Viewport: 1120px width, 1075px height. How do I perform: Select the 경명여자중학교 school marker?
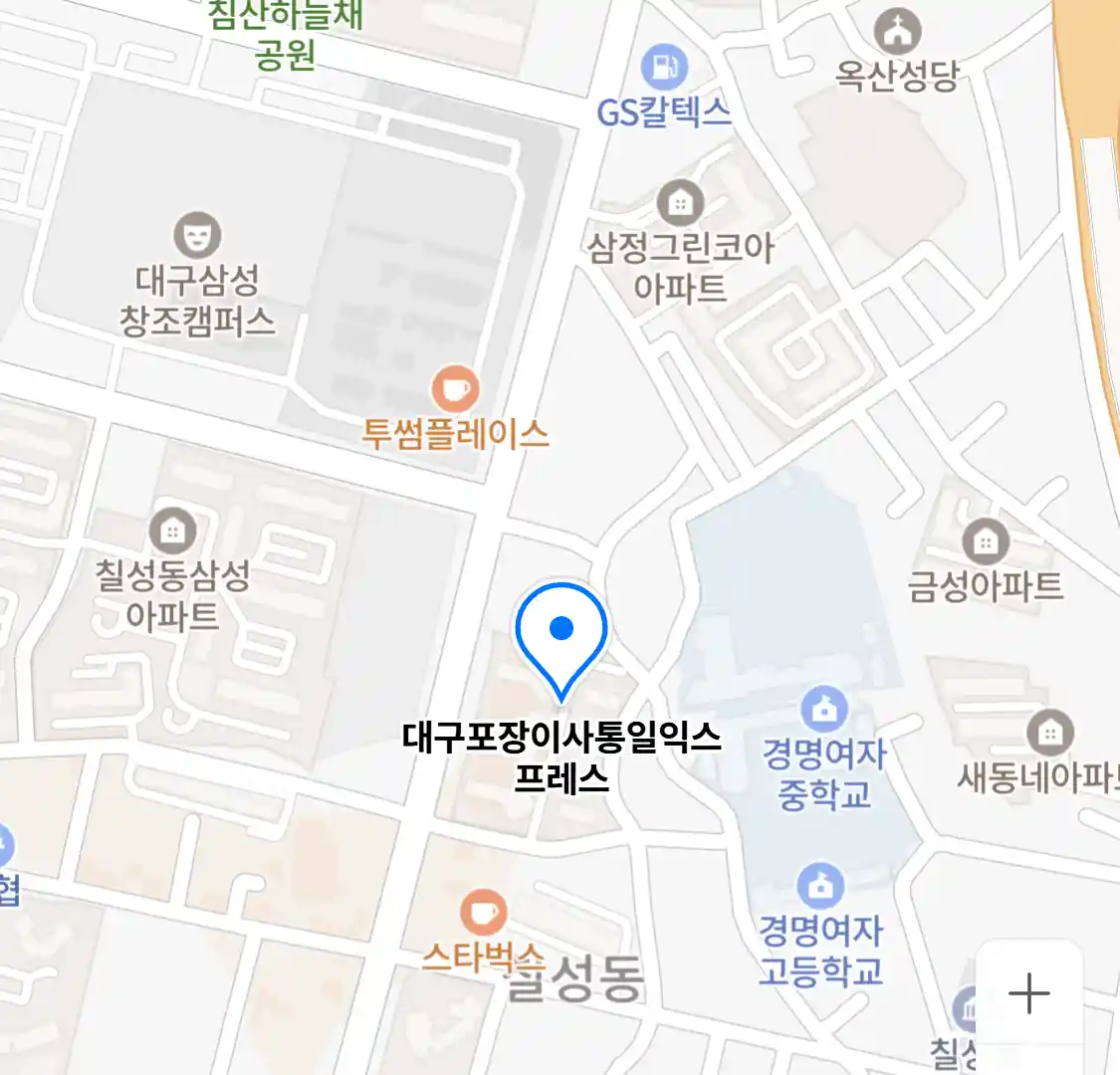coord(823,710)
